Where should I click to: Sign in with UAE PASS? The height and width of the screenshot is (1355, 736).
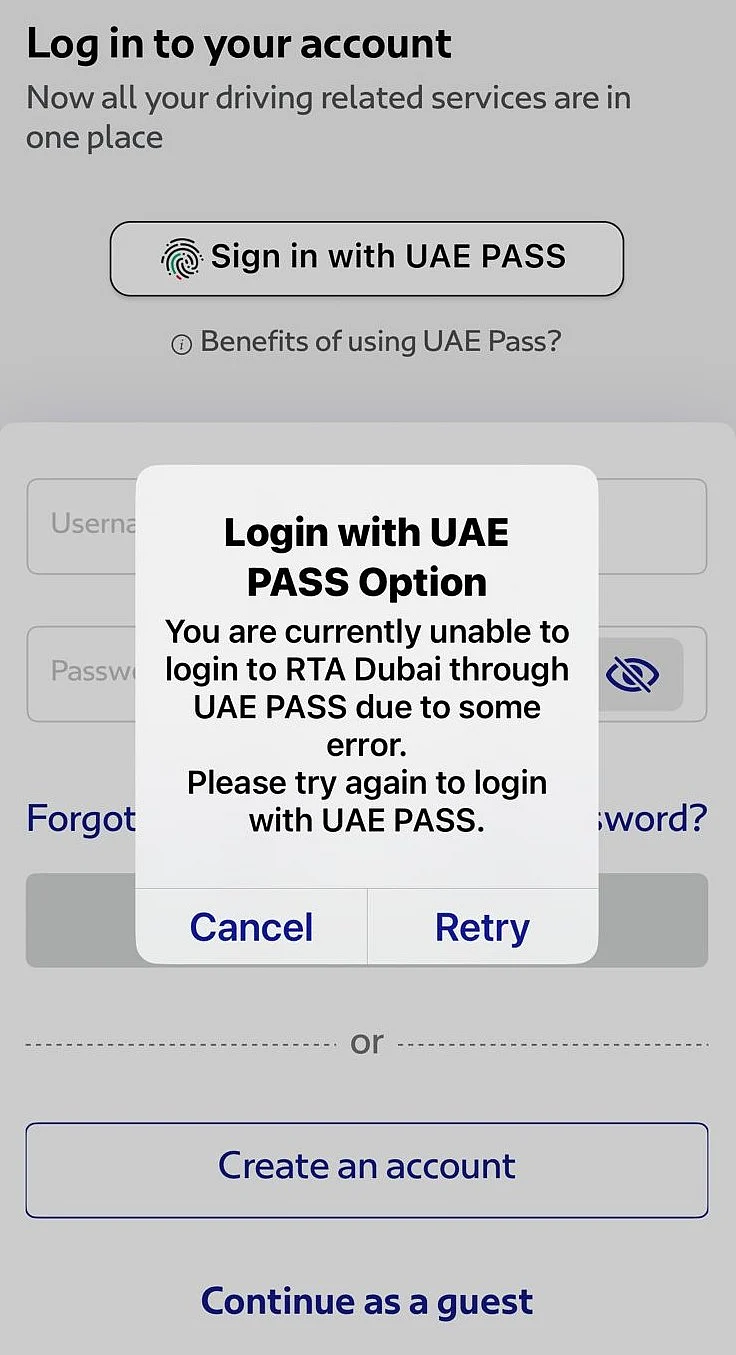366,258
